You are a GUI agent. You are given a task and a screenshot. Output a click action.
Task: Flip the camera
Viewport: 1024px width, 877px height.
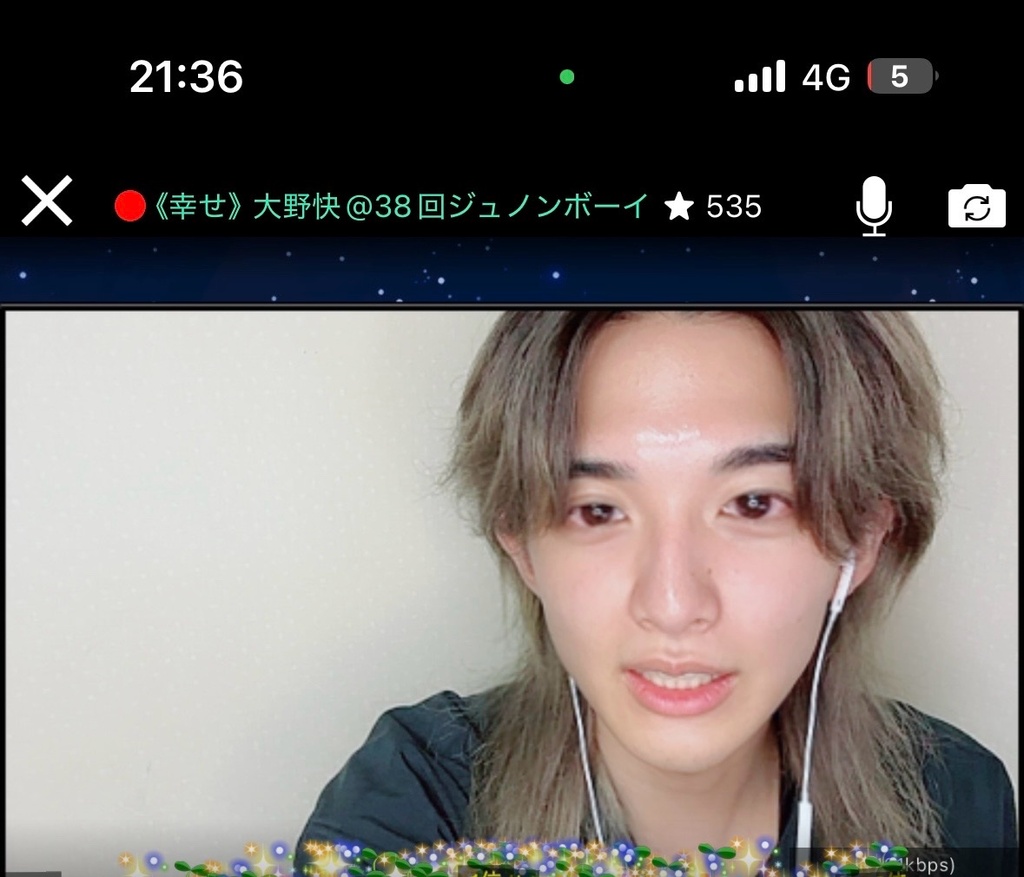point(976,206)
